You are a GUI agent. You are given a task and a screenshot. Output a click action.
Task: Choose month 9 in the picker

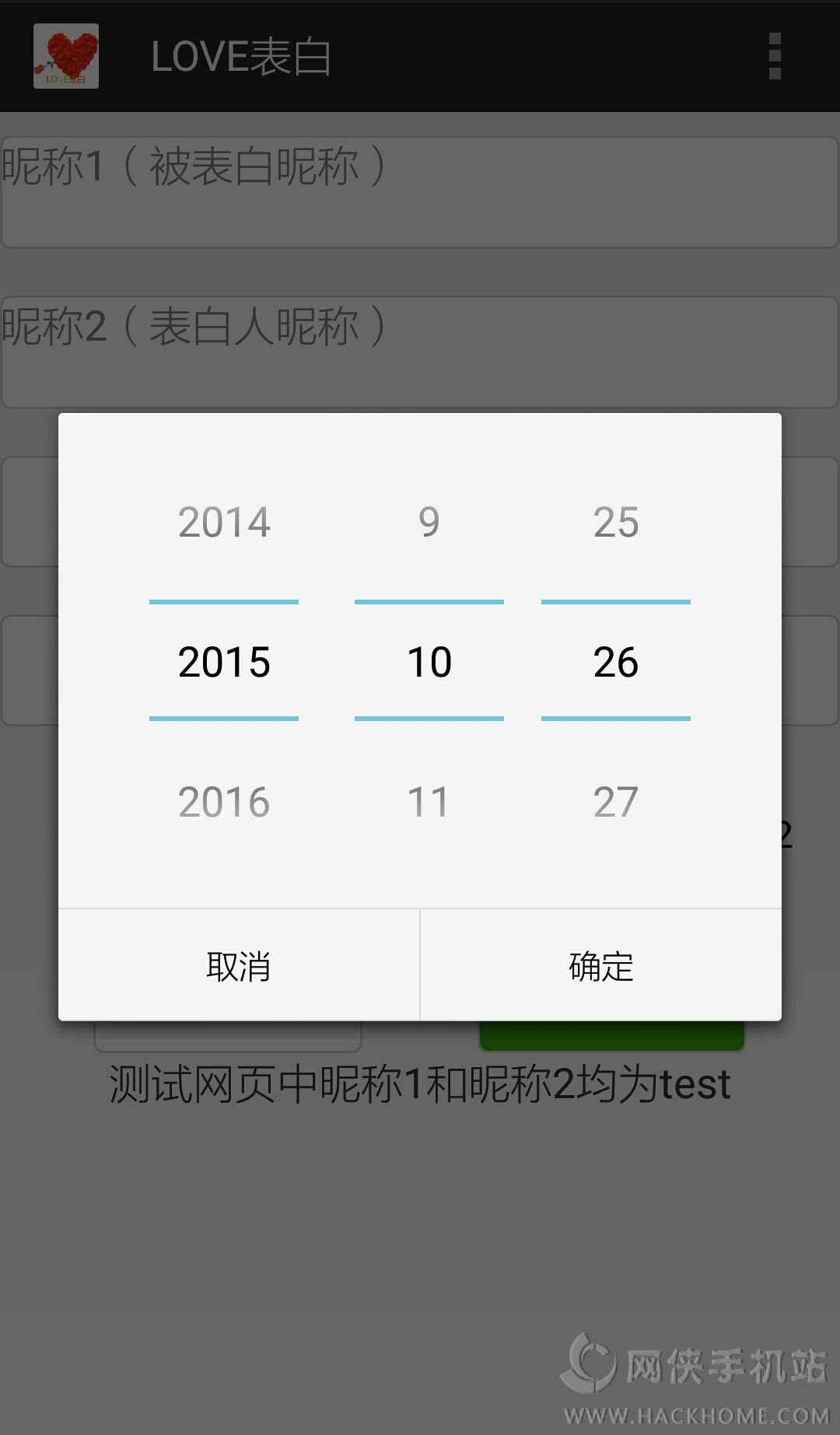coord(429,522)
